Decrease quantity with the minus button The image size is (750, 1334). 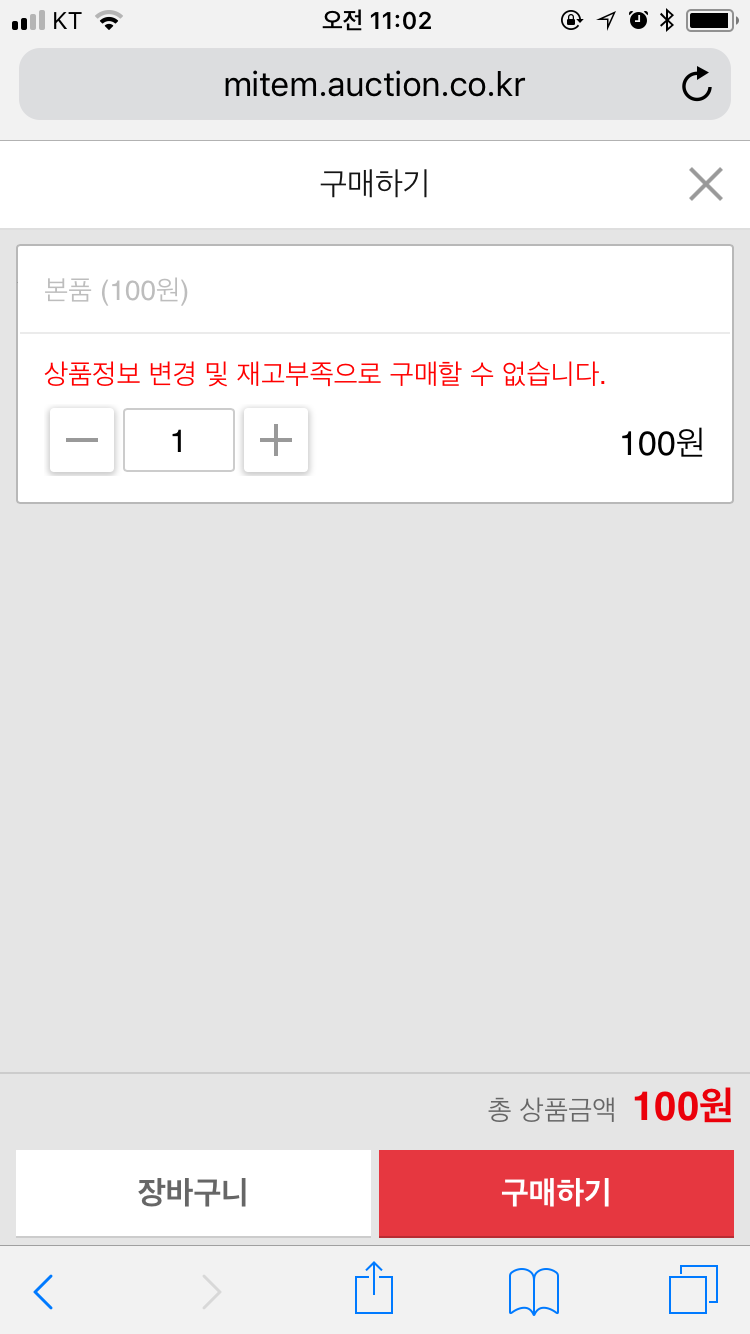click(x=82, y=440)
